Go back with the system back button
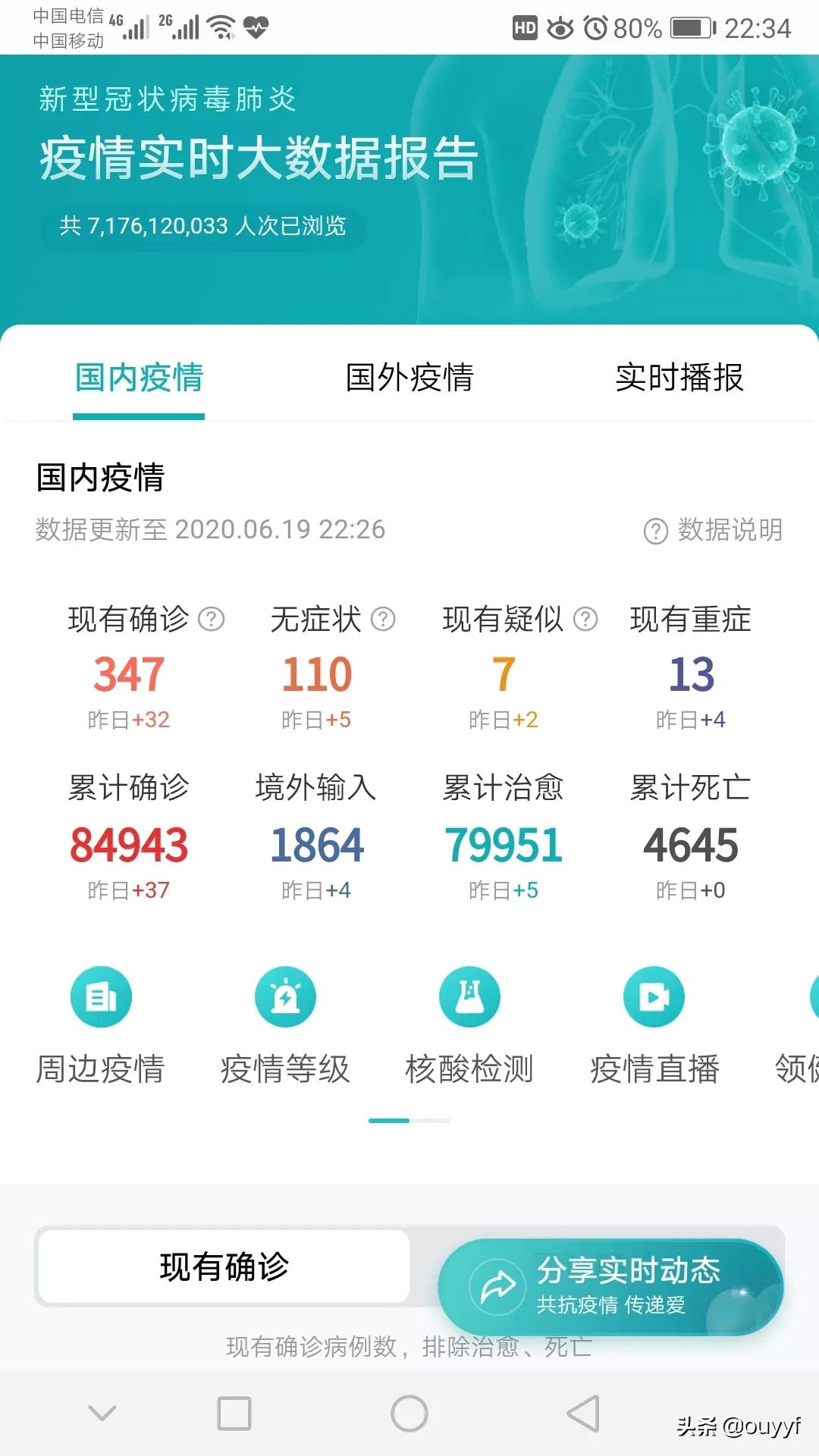The height and width of the screenshot is (1456, 819). point(583,1414)
